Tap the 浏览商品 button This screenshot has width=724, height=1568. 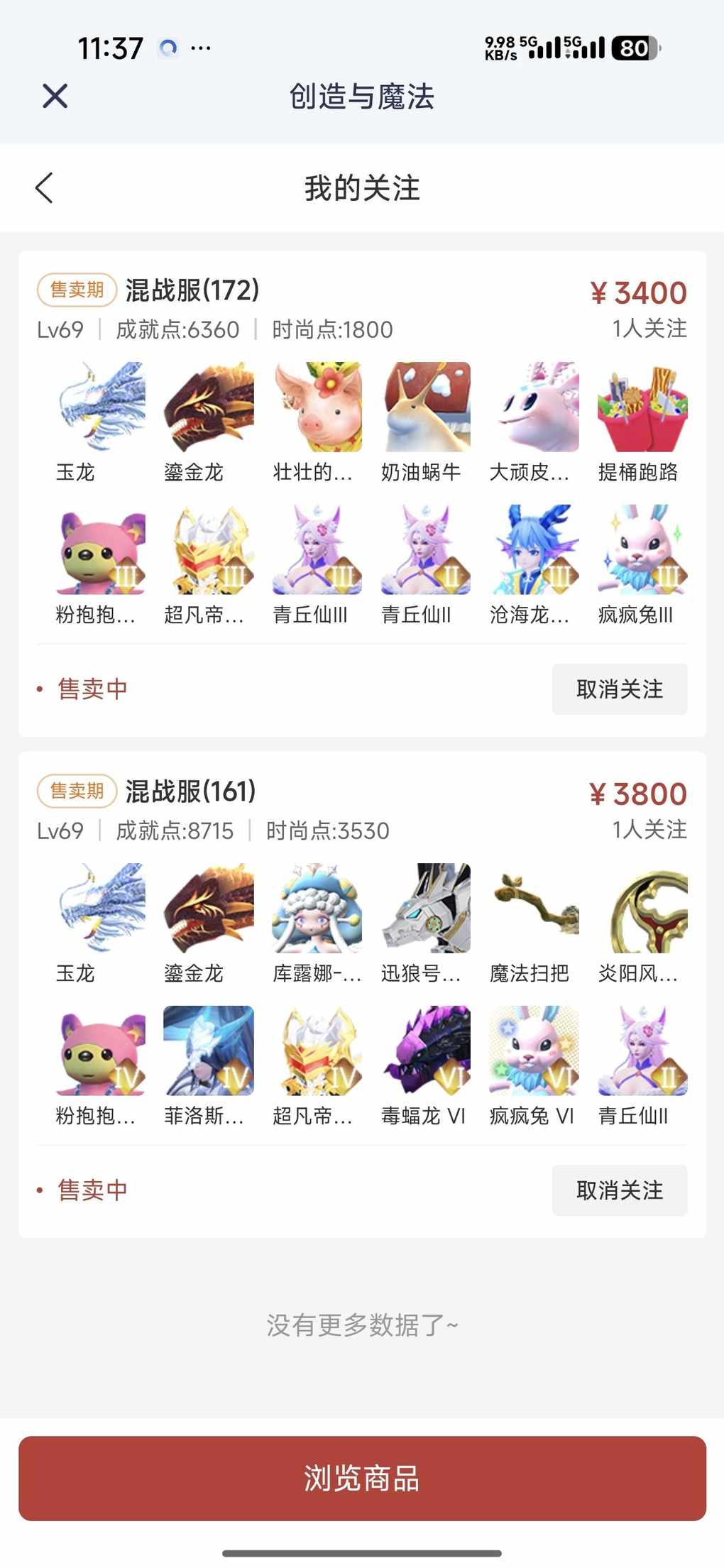362,1479
